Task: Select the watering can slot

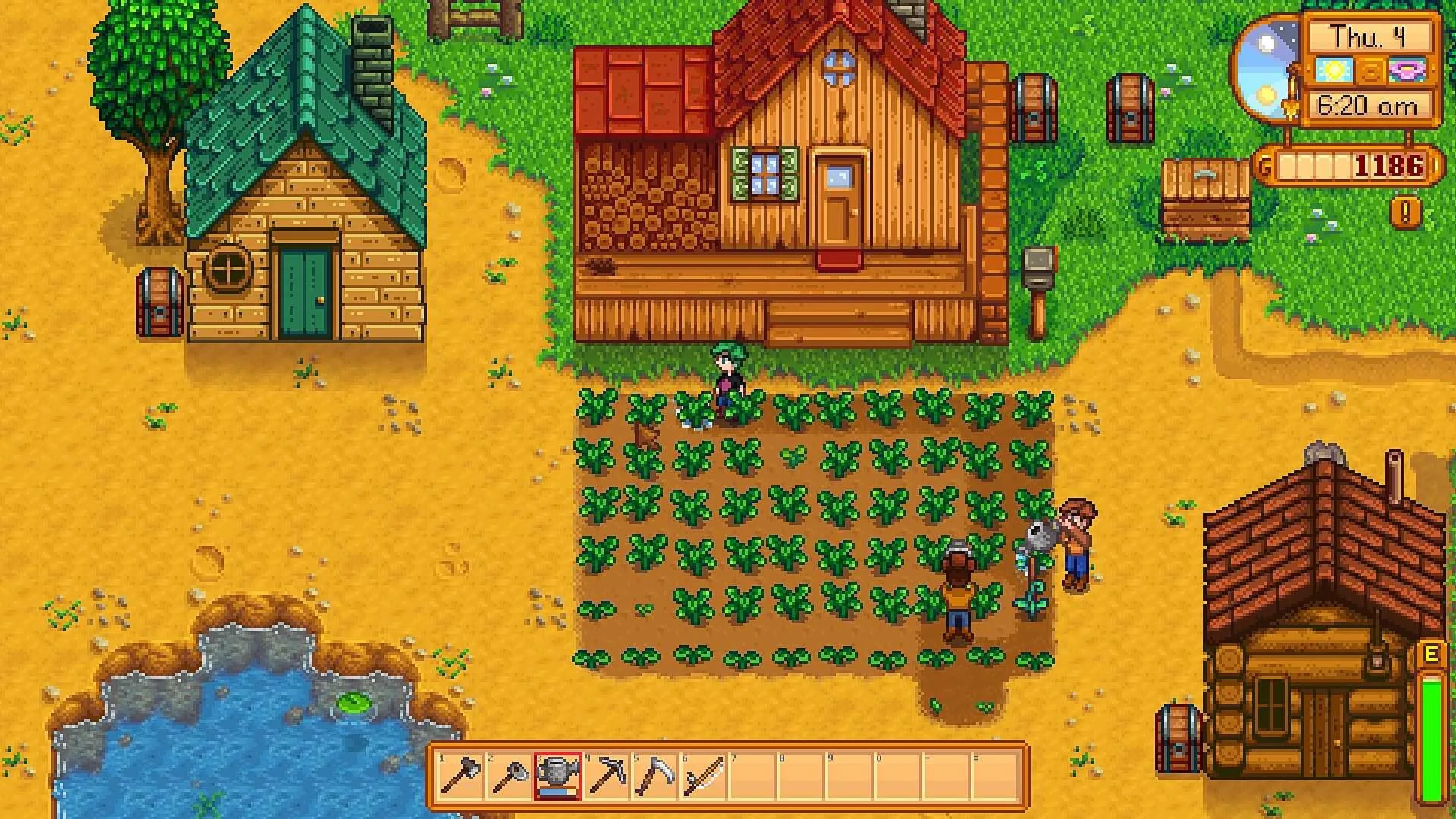Action: (557, 777)
